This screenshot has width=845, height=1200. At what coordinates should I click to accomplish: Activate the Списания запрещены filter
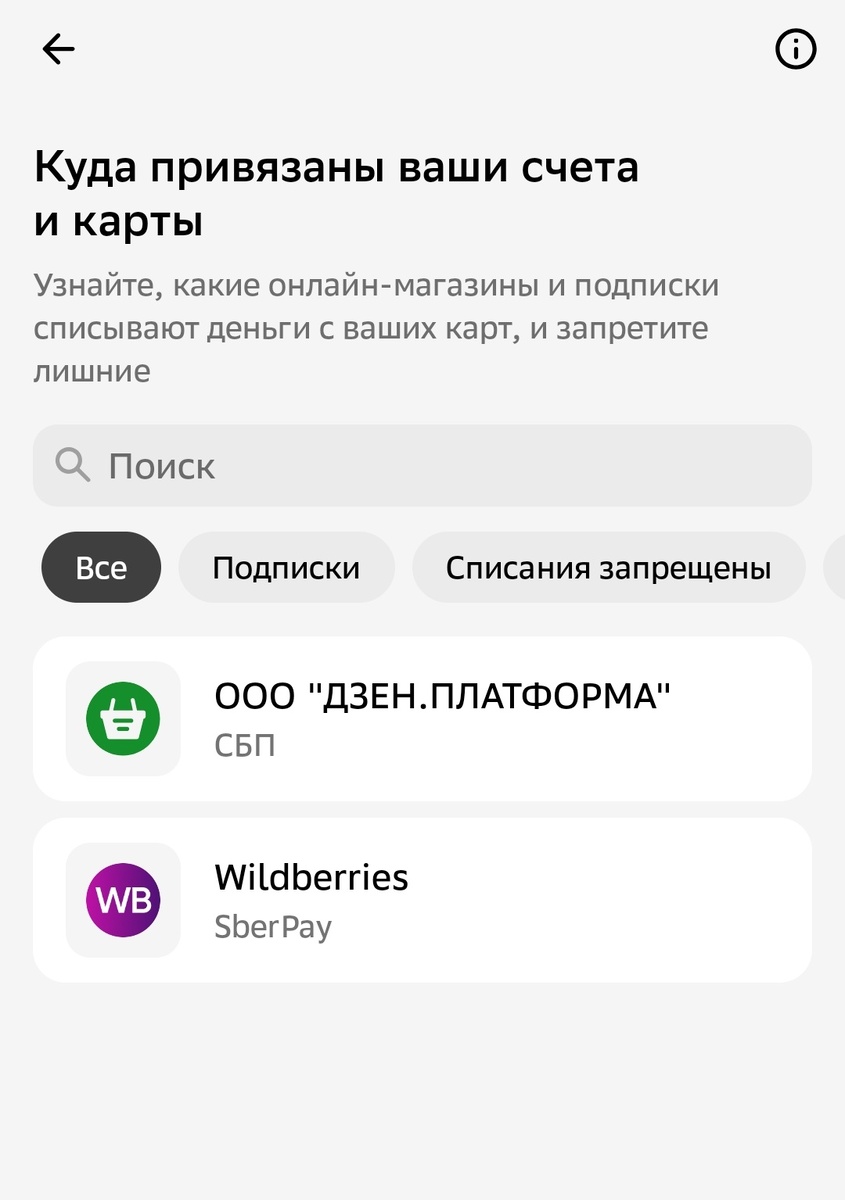[608, 567]
